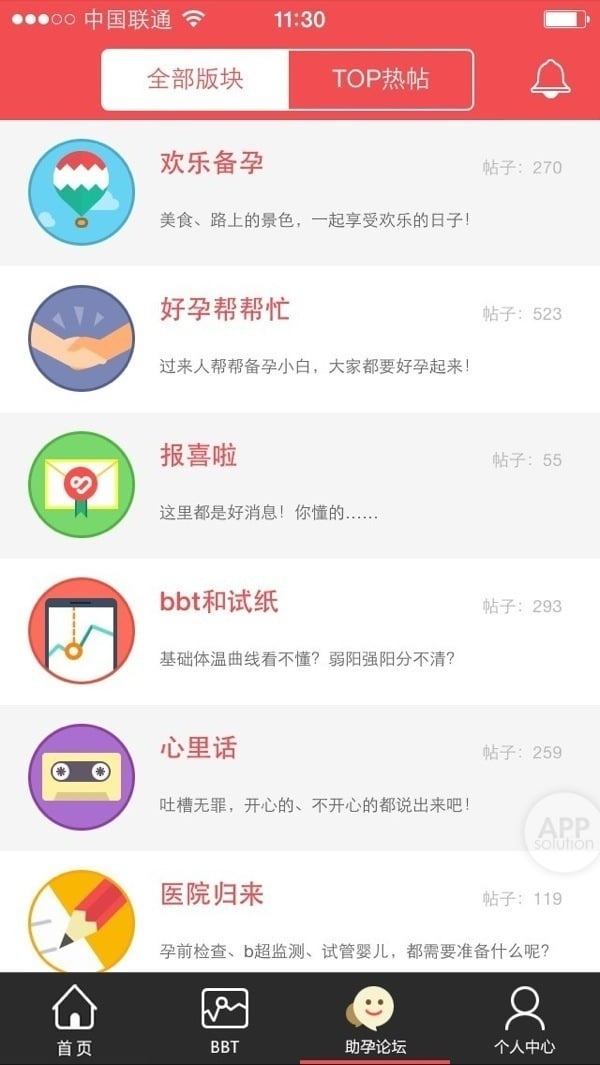
Task: Open the bbt和试纸 board
Action: click(x=300, y=631)
